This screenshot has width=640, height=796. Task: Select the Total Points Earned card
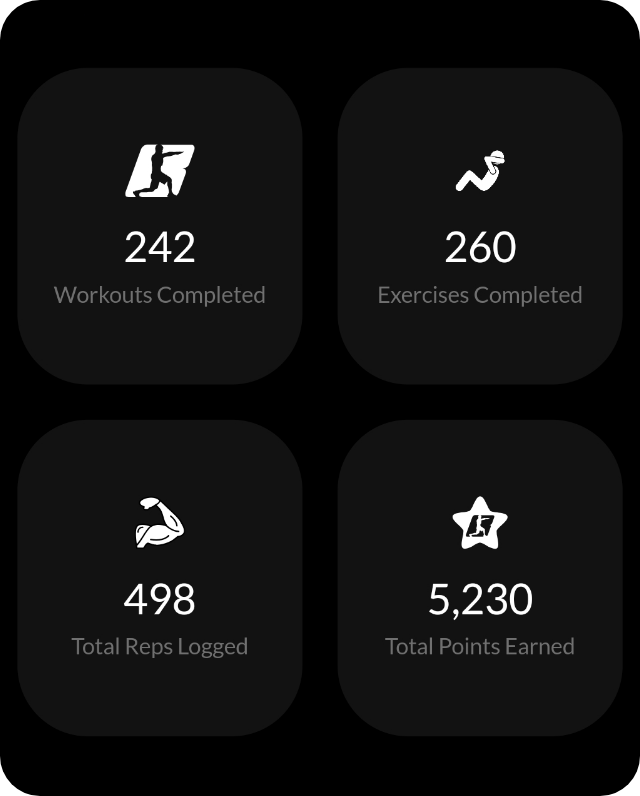(x=480, y=578)
